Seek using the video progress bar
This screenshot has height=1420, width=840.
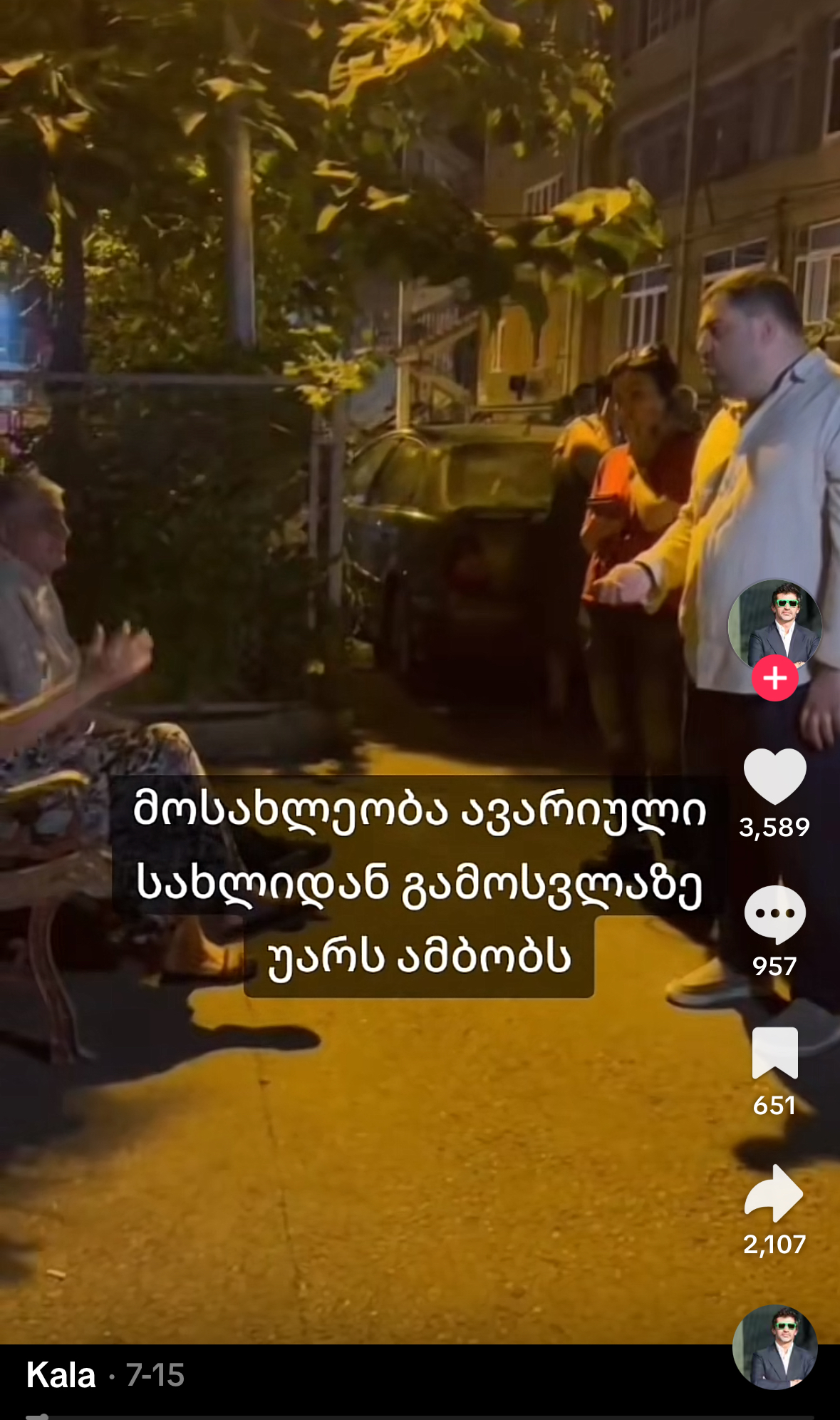[420, 1416]
